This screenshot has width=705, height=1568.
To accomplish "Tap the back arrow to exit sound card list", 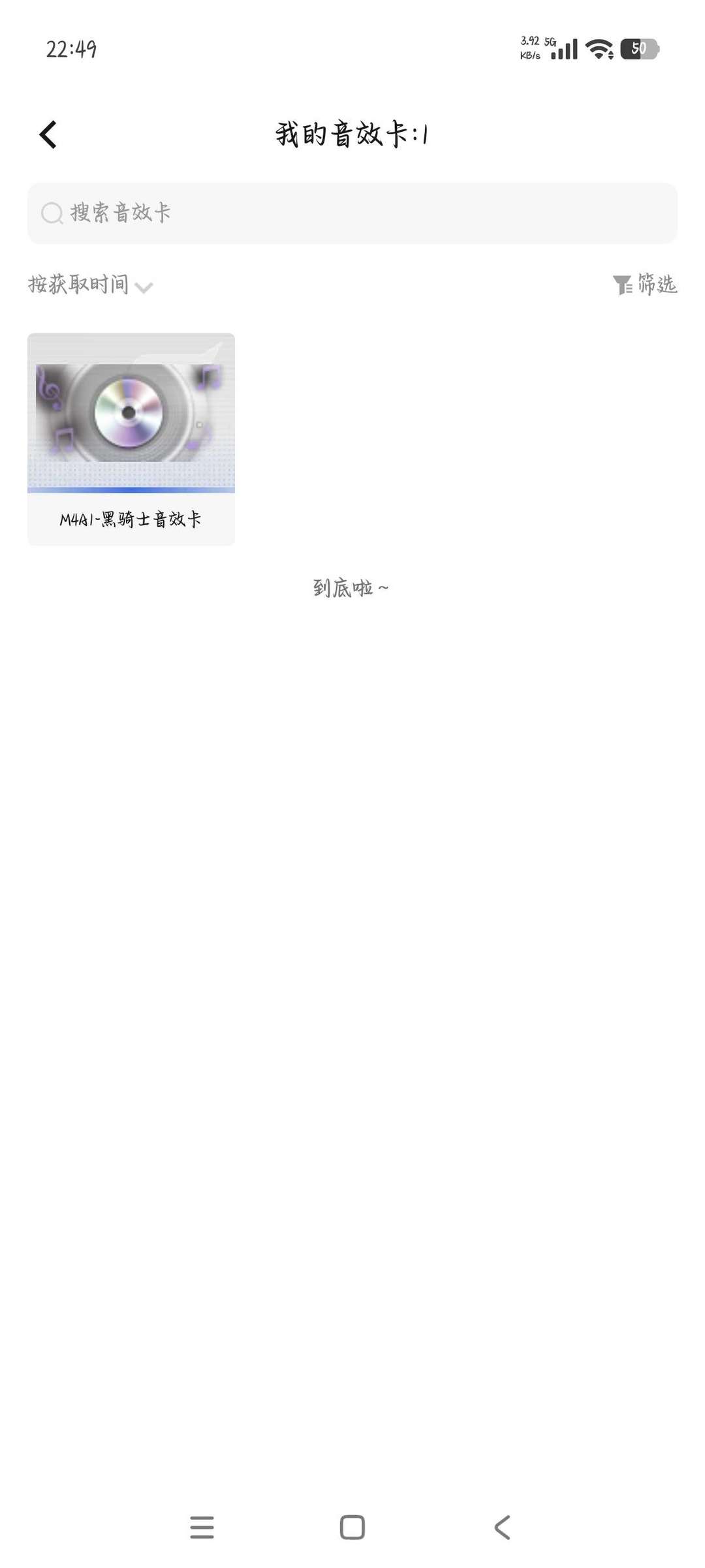I will pyautogui.click(x=47, y=134).
